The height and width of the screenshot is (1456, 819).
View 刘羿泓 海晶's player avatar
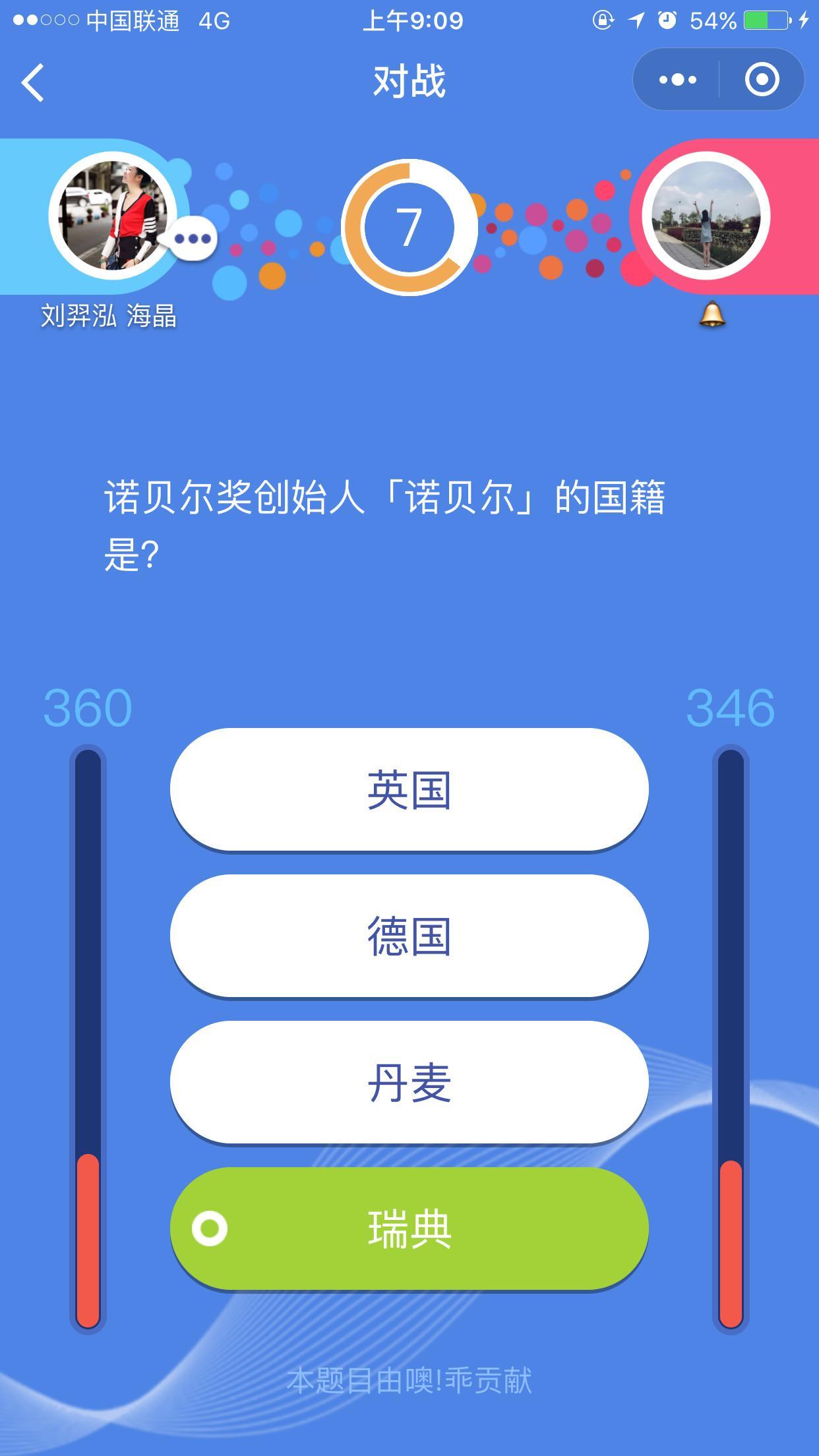click(x=112, y=216)
